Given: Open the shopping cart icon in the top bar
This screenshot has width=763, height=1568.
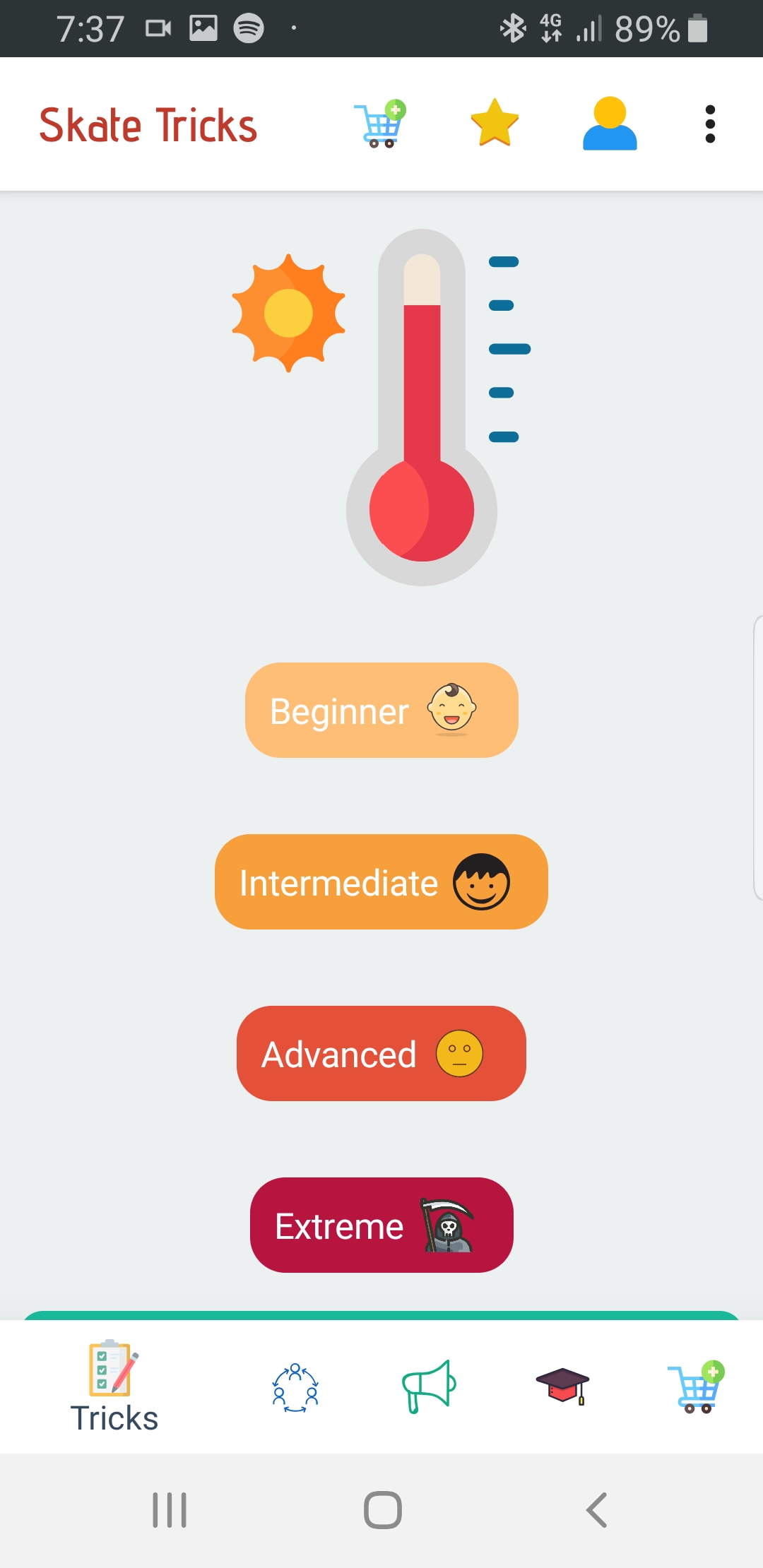Looking at the screenshot, I should tap(381, 124).
